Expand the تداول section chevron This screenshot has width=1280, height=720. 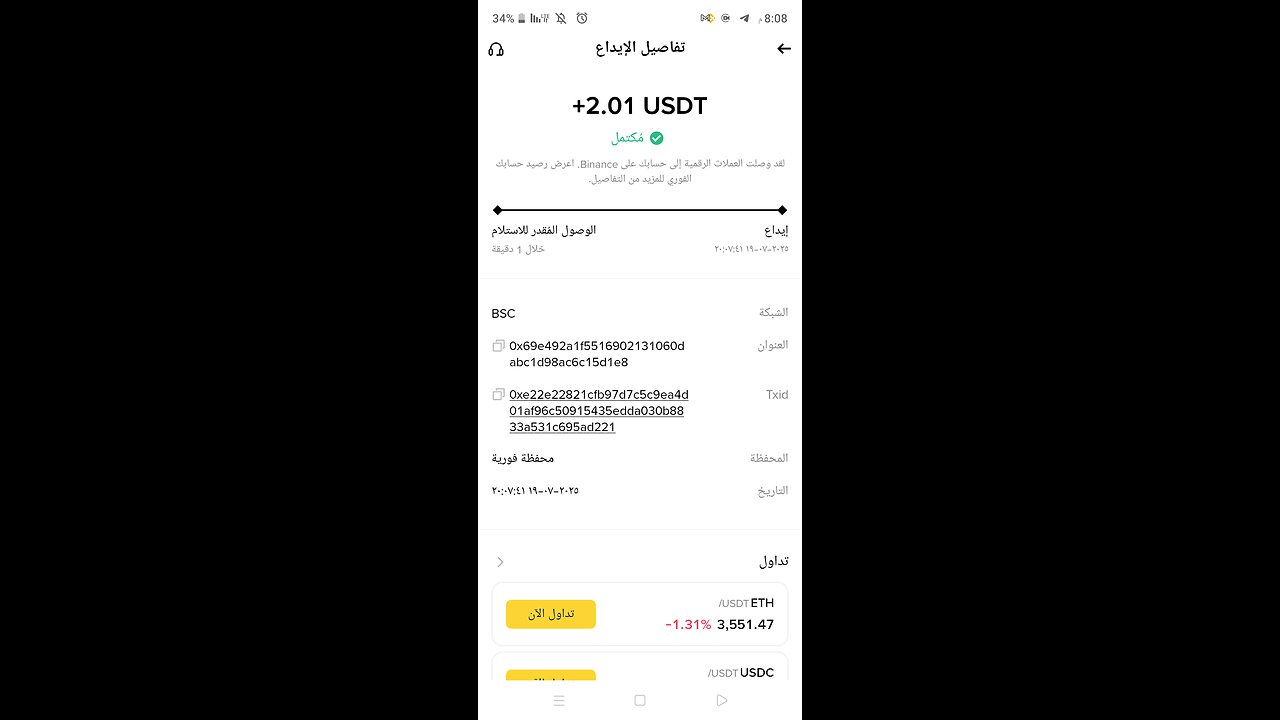pos(501,562)
